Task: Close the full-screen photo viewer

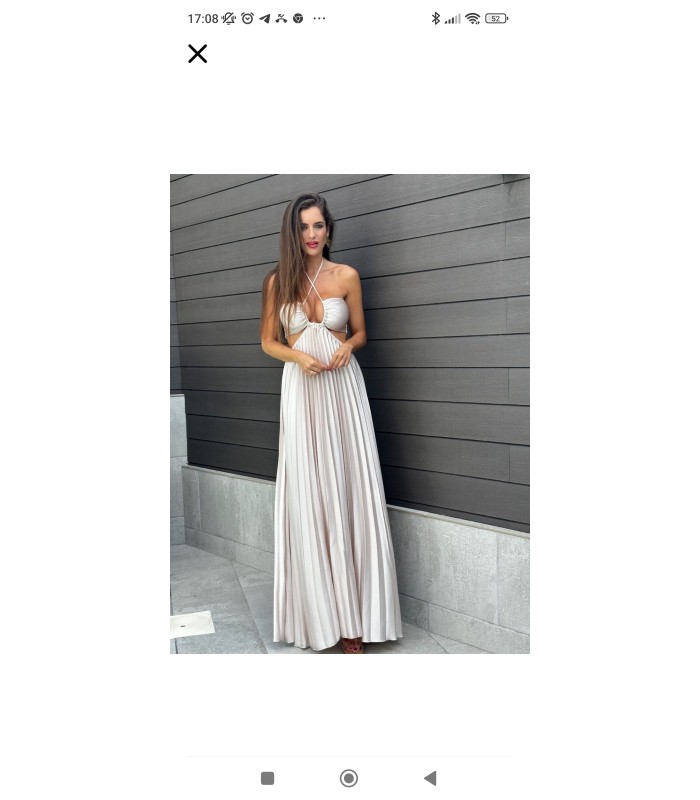Action: coord(198,54)
